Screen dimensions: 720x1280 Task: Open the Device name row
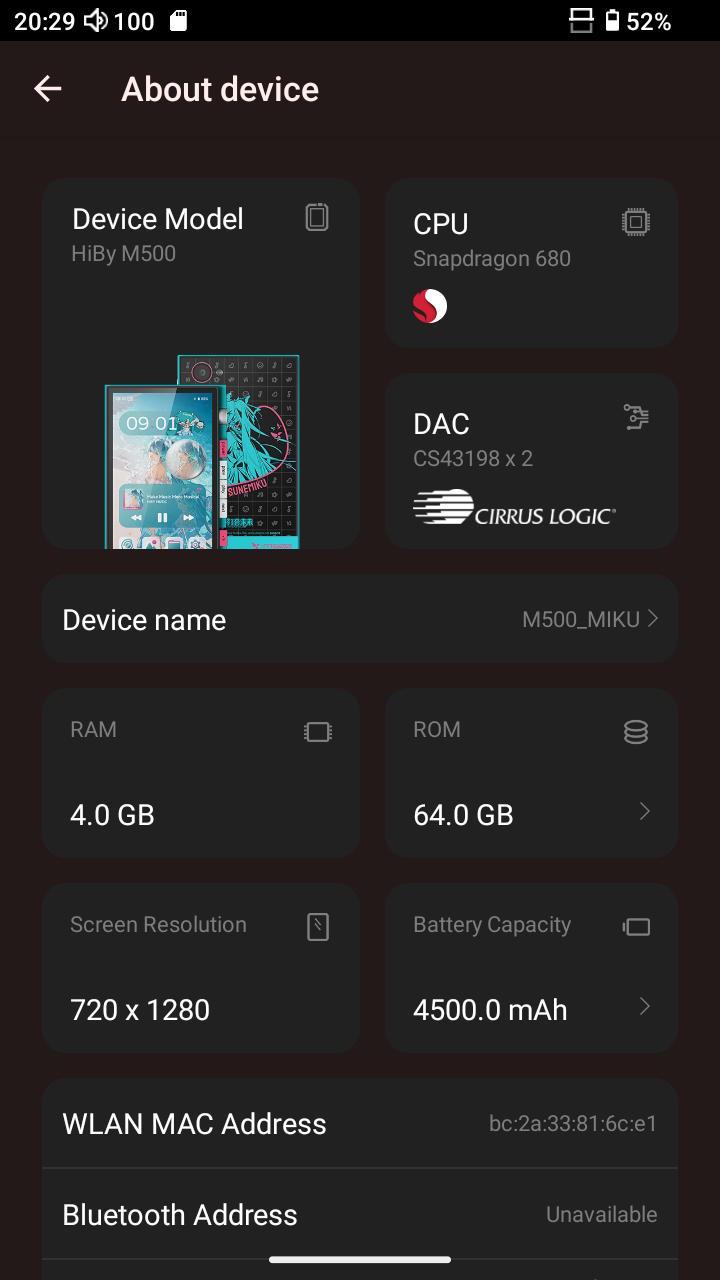click(x=360, y=619)
